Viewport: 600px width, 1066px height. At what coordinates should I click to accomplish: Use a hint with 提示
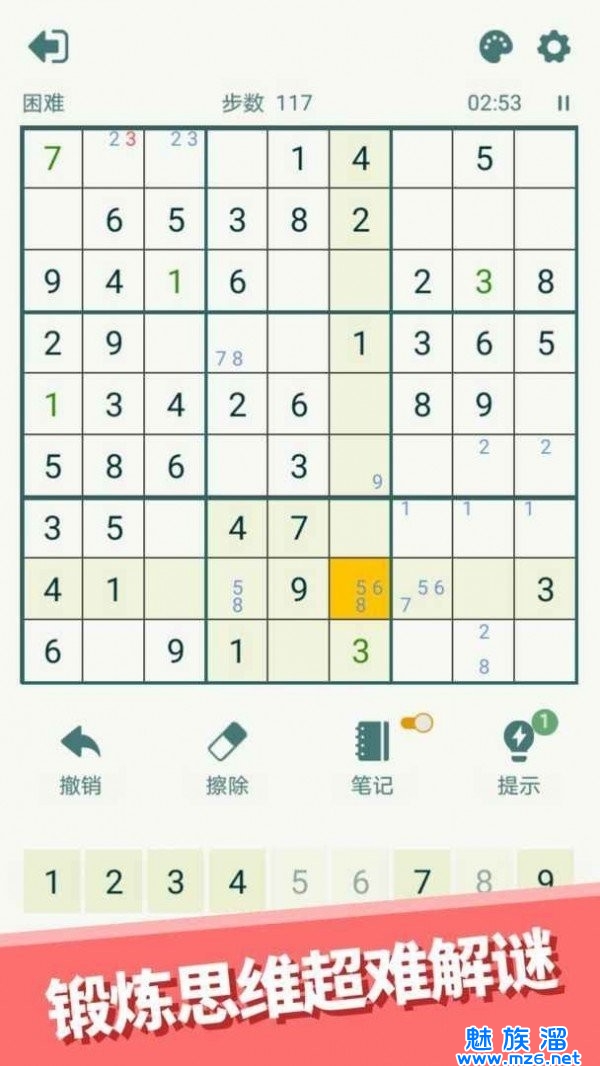519,758
